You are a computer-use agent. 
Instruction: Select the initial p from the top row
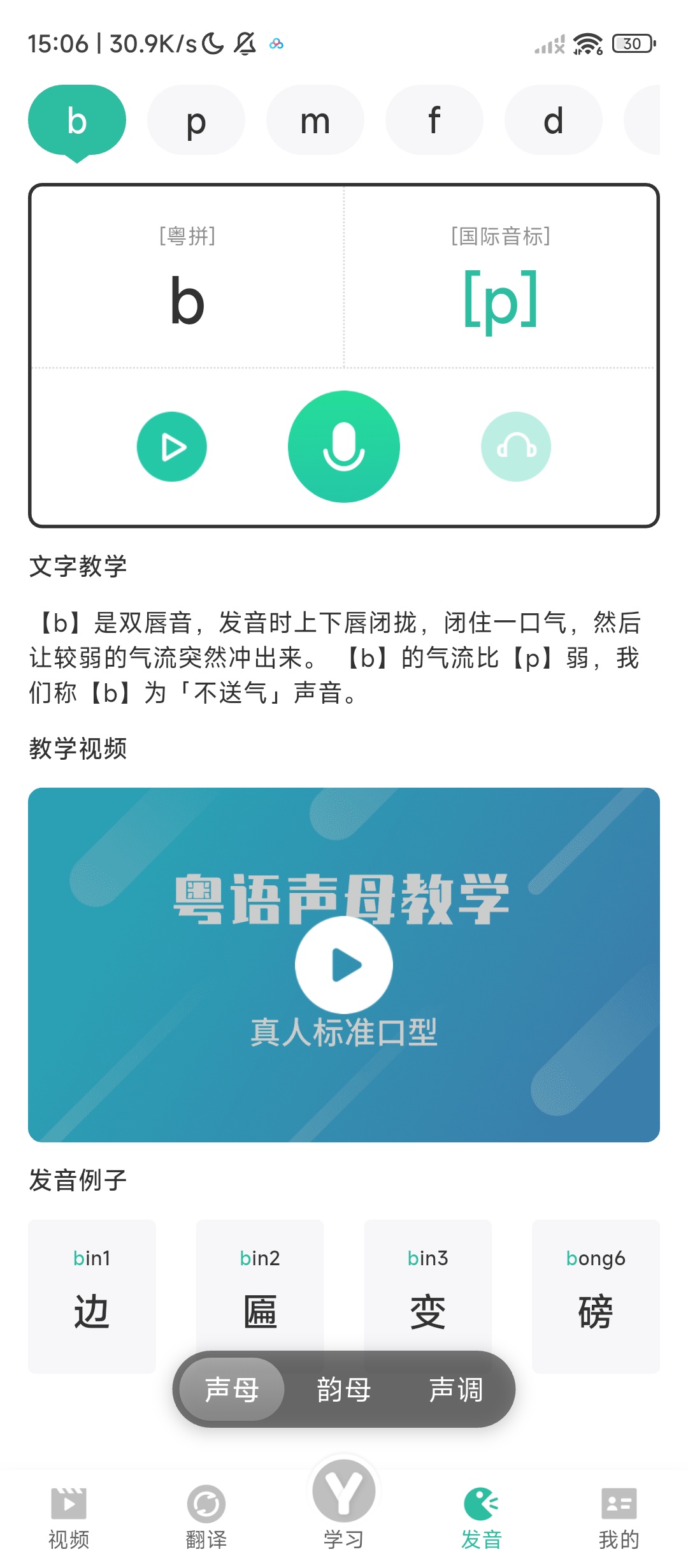196,120
